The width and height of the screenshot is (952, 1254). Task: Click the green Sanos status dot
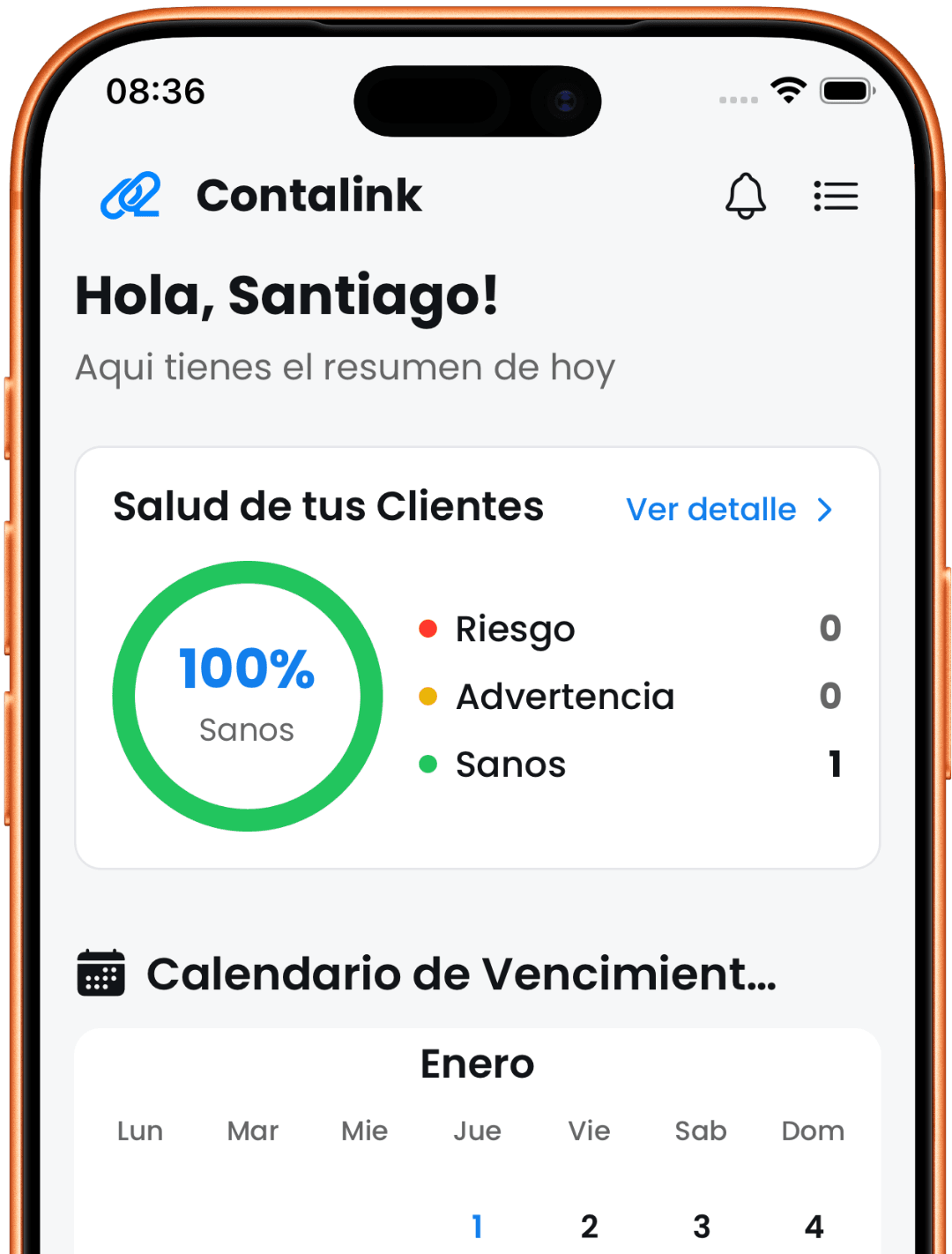[x=429, y=764]
